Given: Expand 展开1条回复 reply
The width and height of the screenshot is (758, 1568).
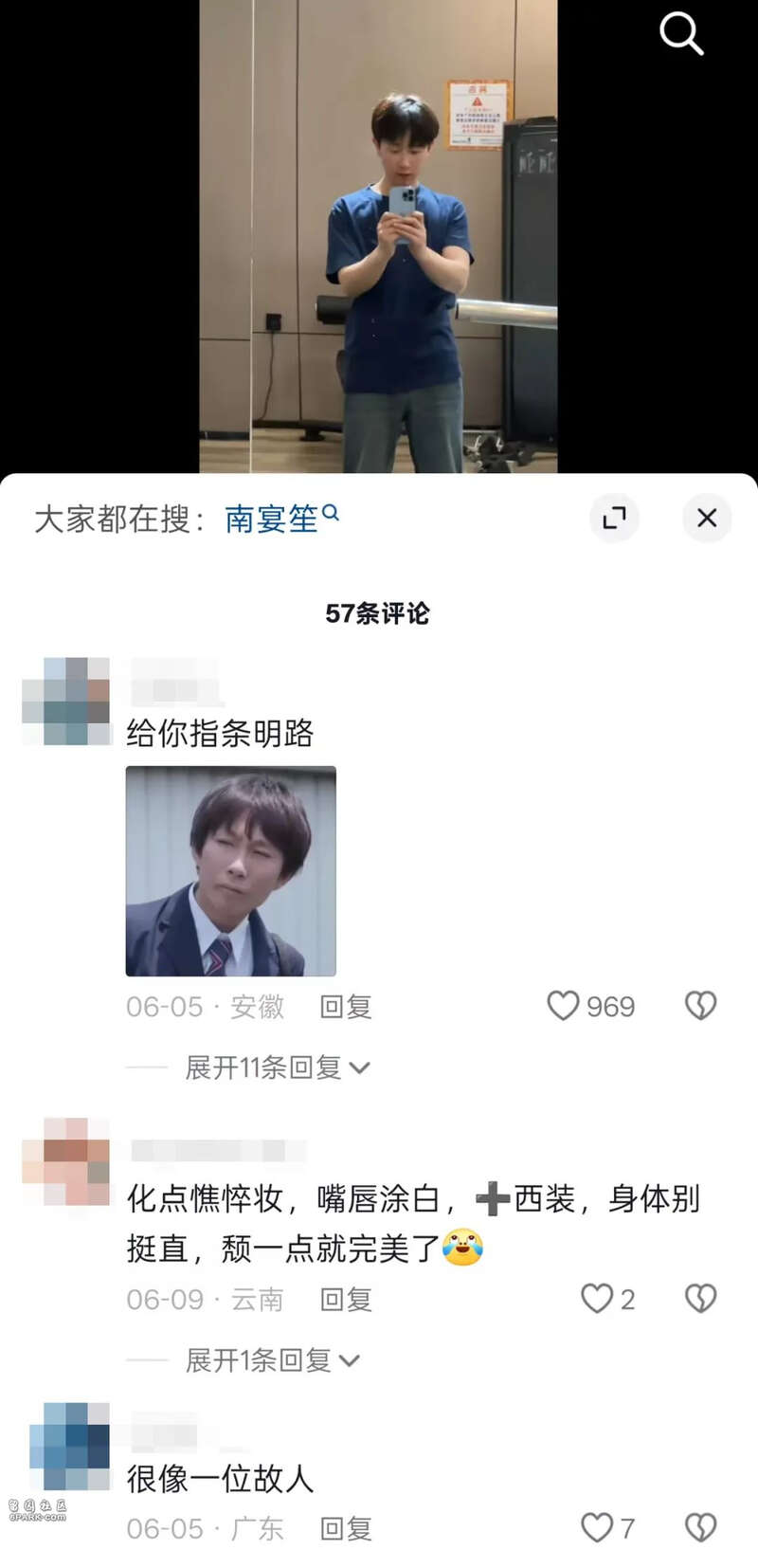Looking at the screenshot, I should [x=272, y=1360].
